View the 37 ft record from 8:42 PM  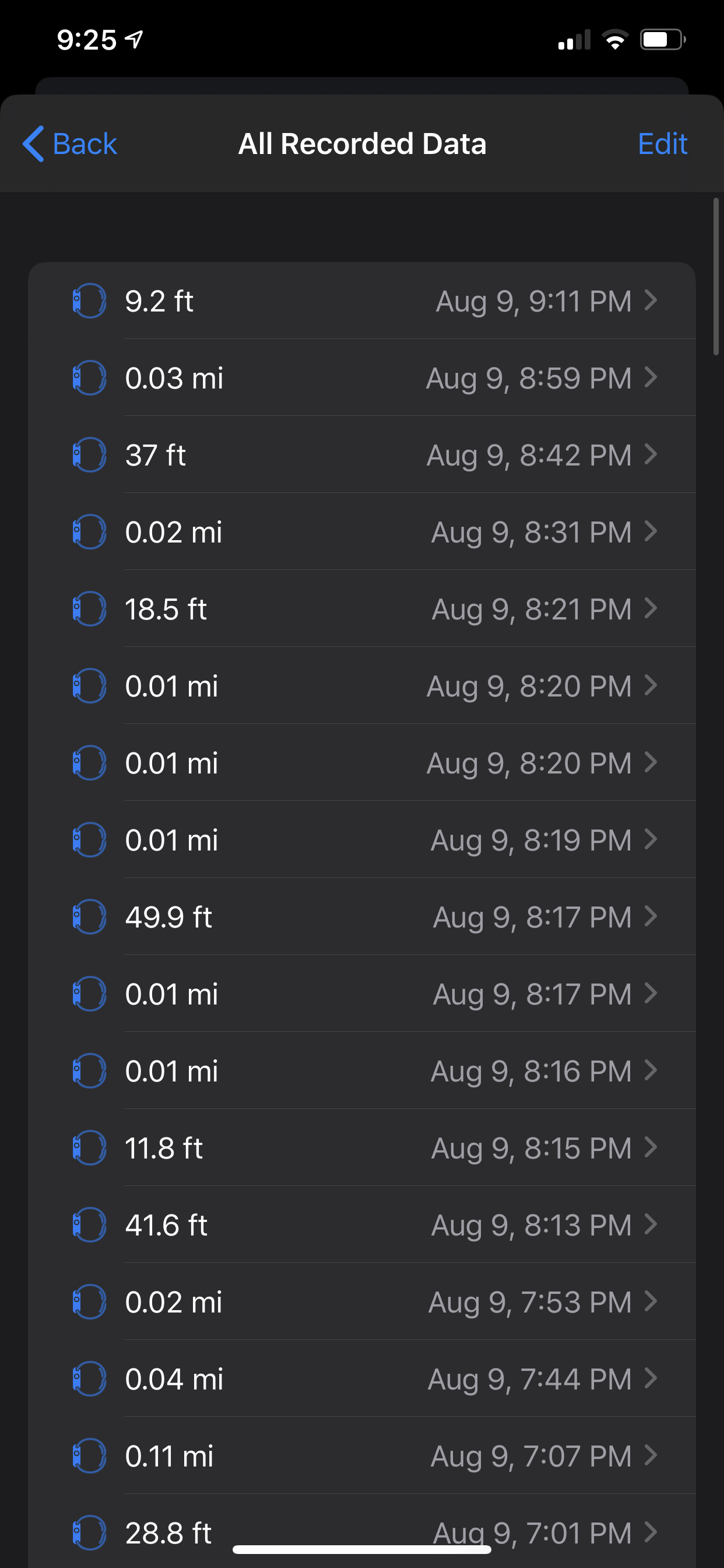pos(362,454)
